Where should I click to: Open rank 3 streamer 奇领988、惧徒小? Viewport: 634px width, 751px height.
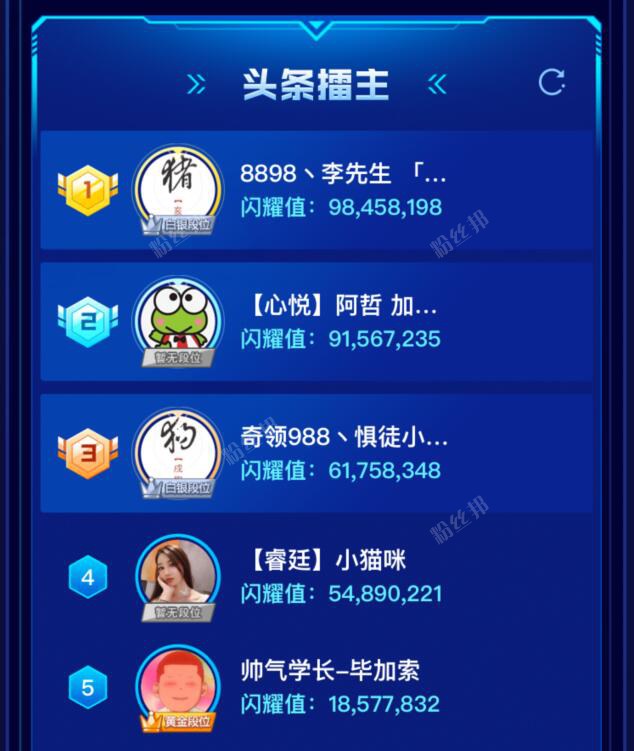343,437
